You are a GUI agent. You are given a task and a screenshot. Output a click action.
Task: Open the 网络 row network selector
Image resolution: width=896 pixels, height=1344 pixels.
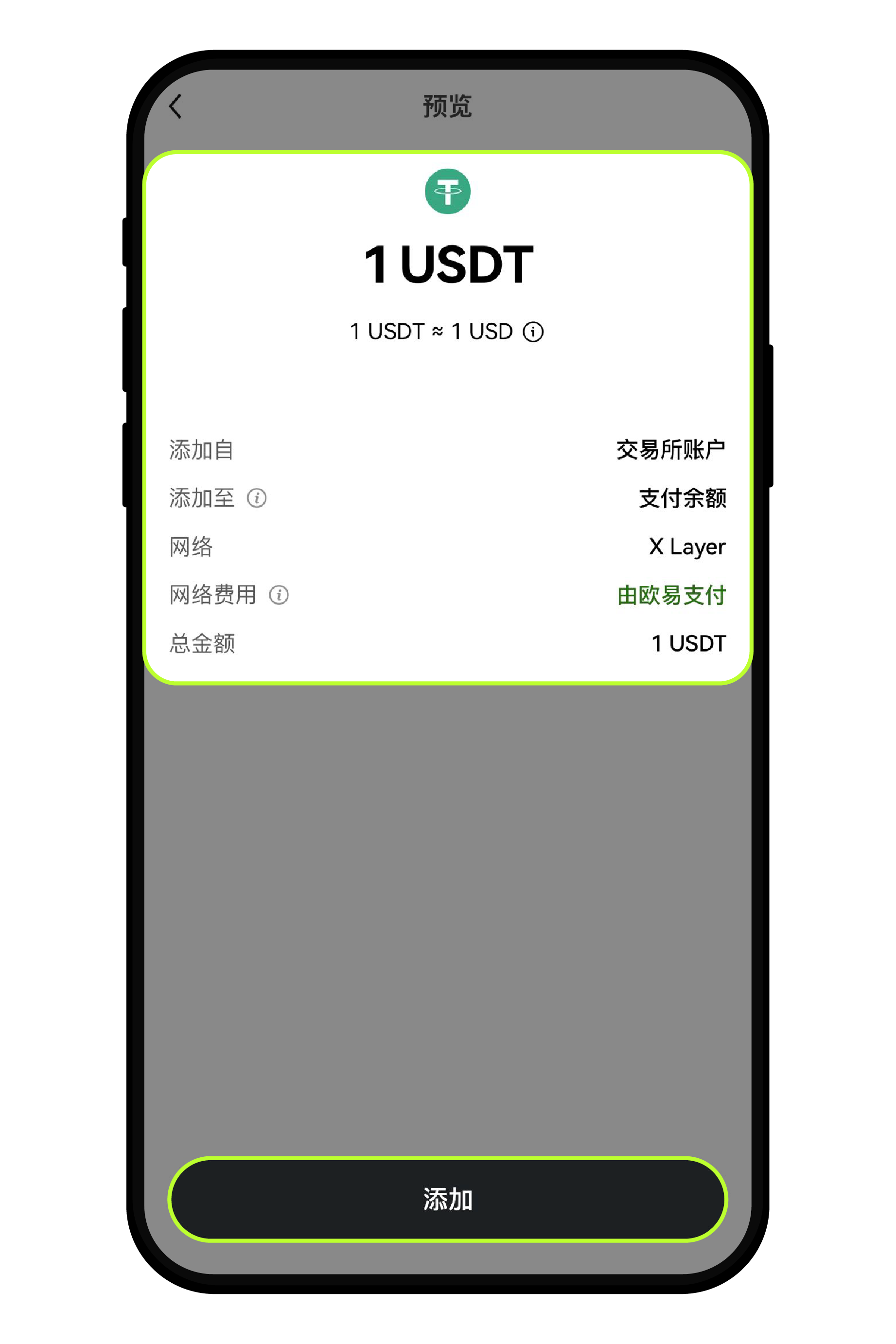(x=192, y=547)
